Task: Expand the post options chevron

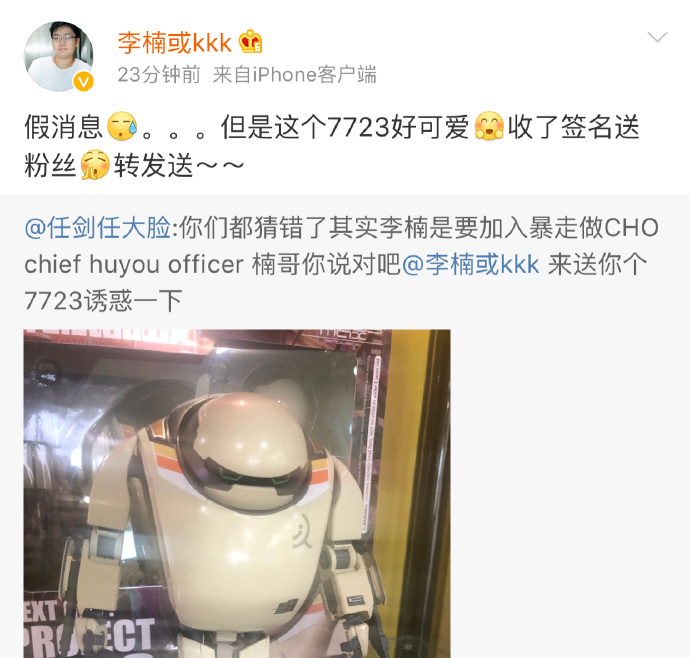Action: point(657,38)
